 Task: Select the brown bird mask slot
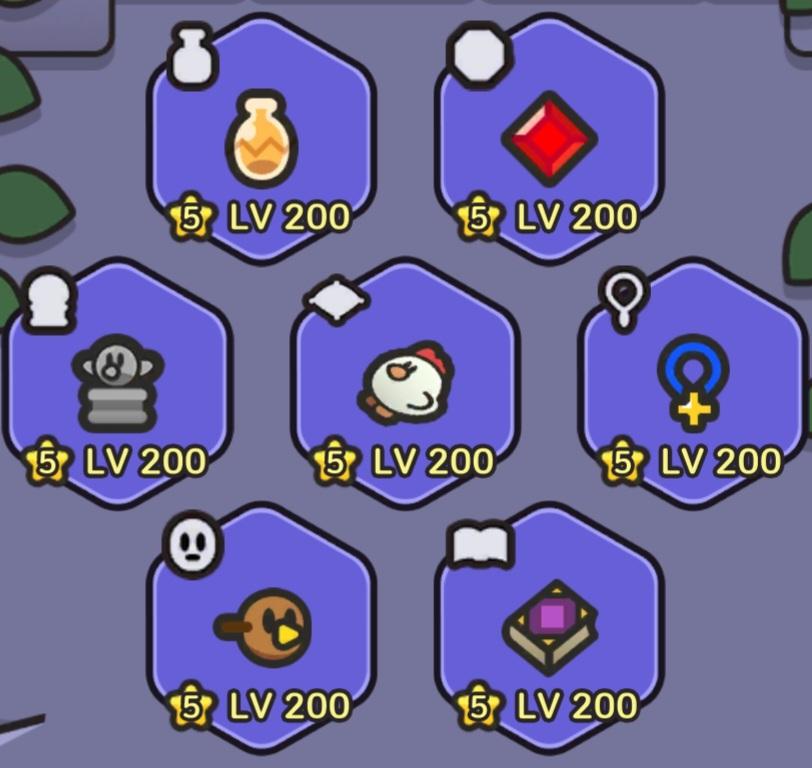(262, 628)
